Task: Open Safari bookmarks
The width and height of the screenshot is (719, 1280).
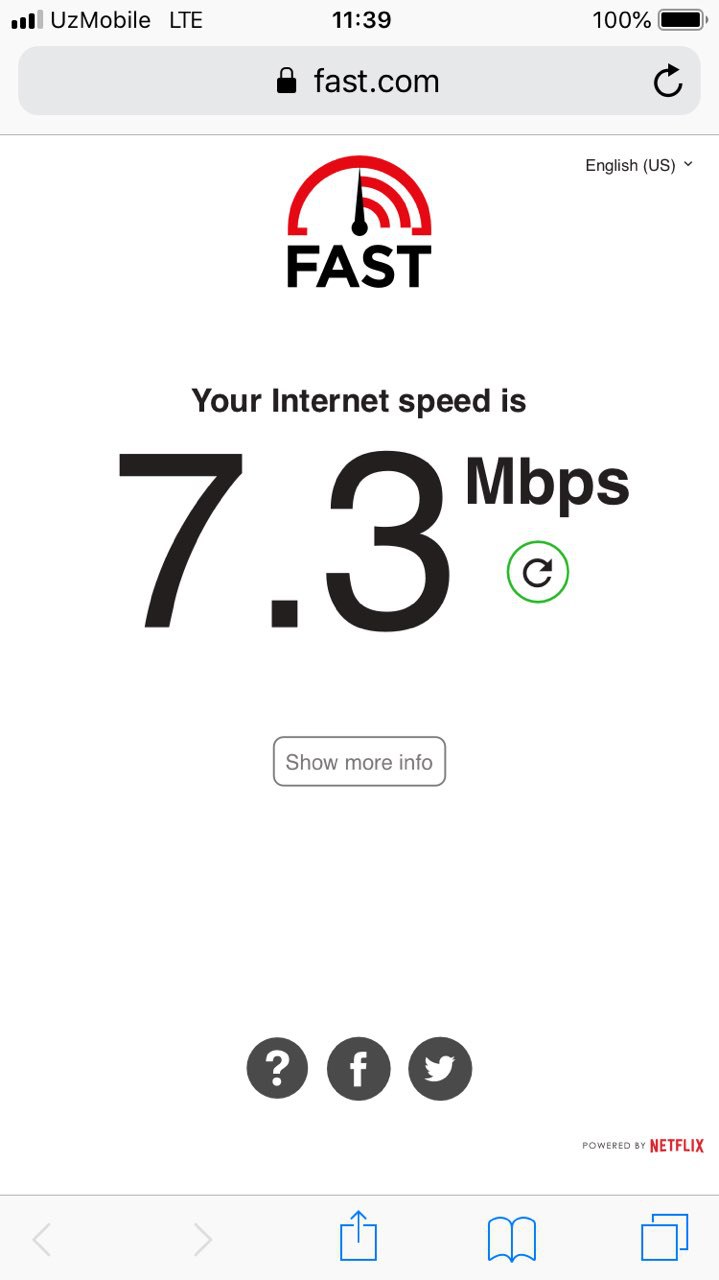Action: [x=512, y=1238]
